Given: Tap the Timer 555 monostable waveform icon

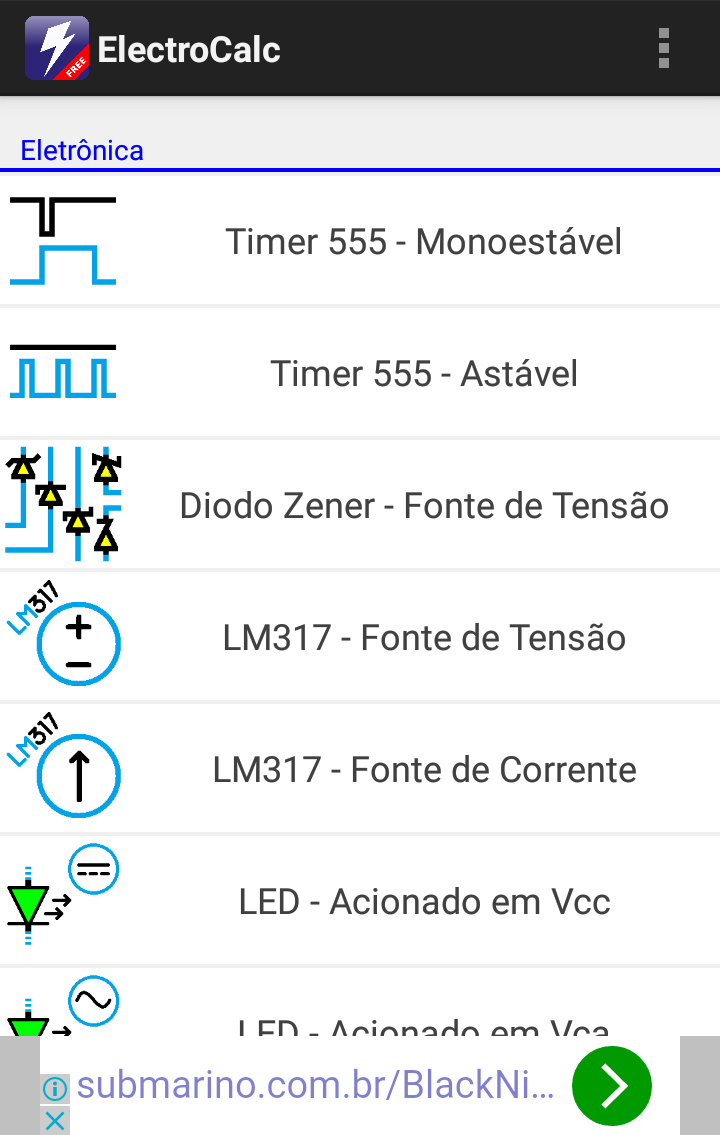Looking at the screenshot, I should click(x=62, y=240).
